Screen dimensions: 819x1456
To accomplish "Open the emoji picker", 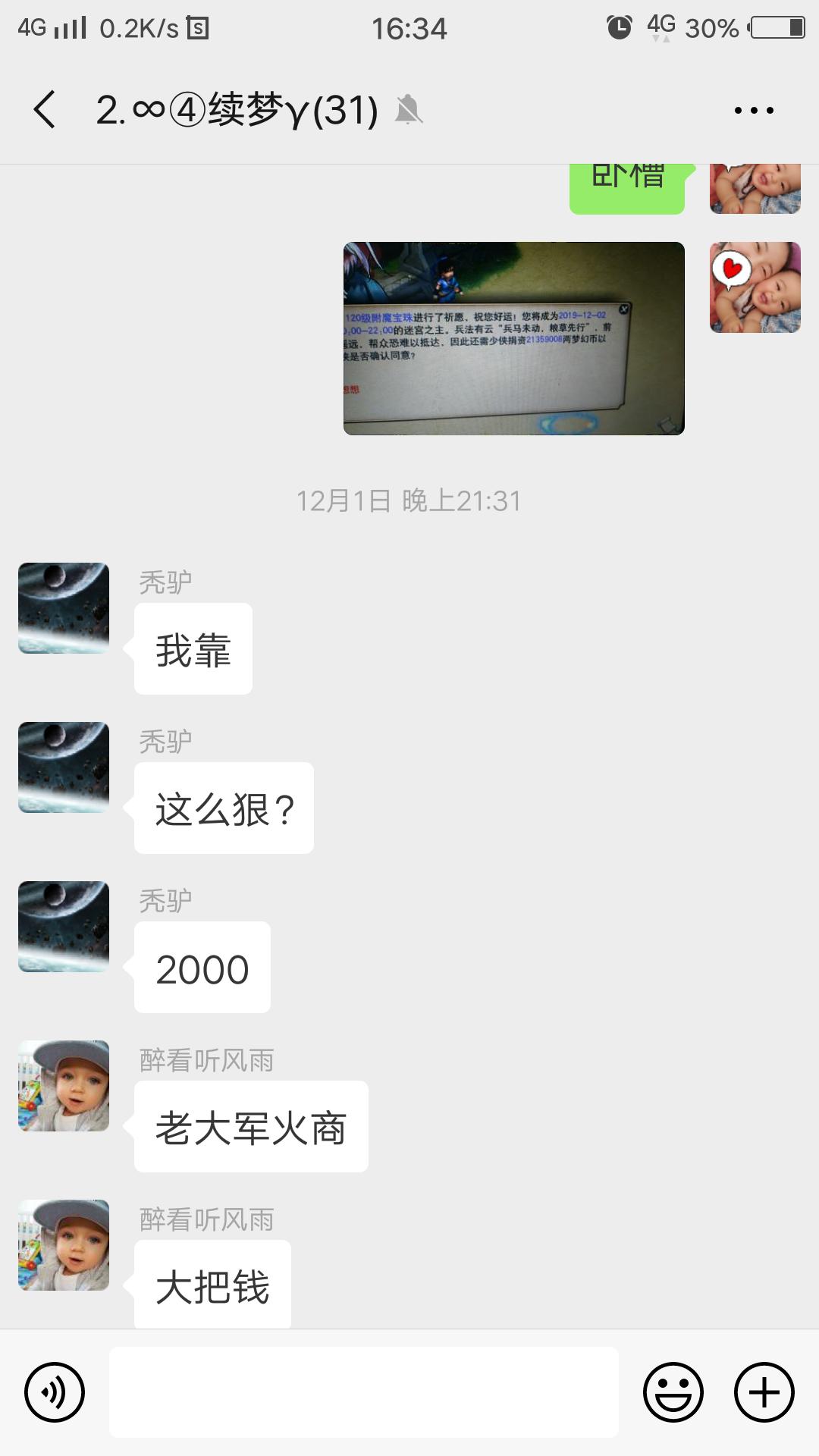I will coord(673,1392).
